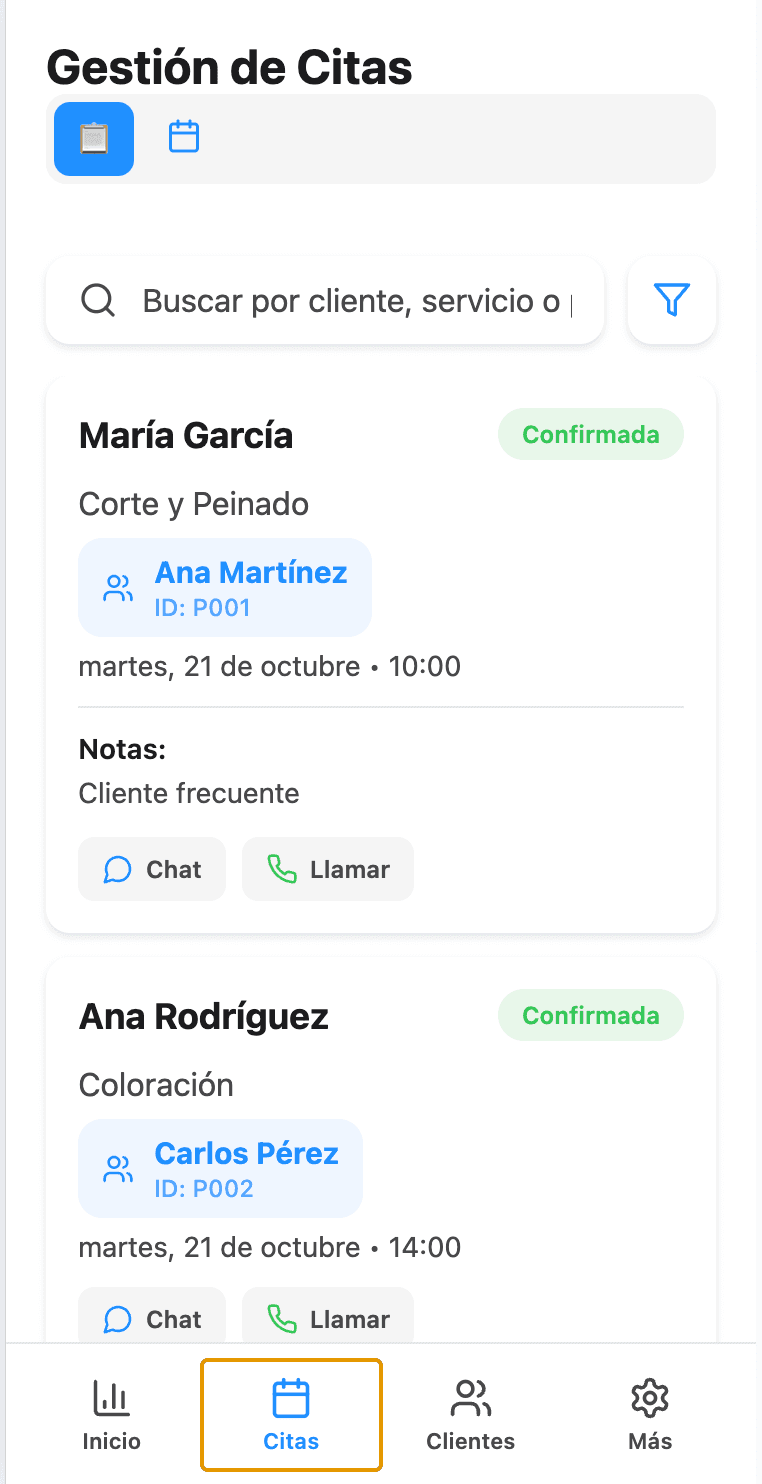Tap the appointment search field

pos(325,300)
